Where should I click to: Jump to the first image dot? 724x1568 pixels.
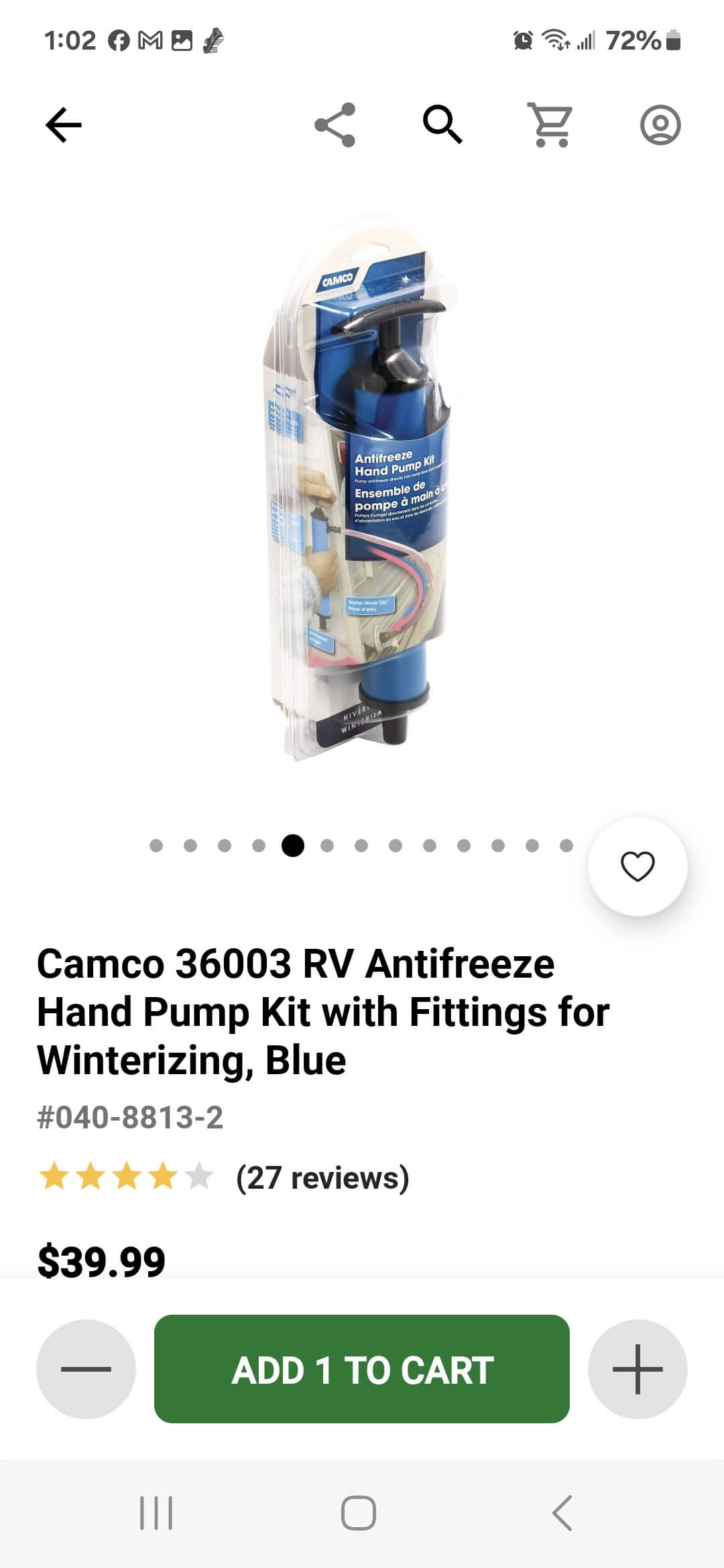pos(156,846)
